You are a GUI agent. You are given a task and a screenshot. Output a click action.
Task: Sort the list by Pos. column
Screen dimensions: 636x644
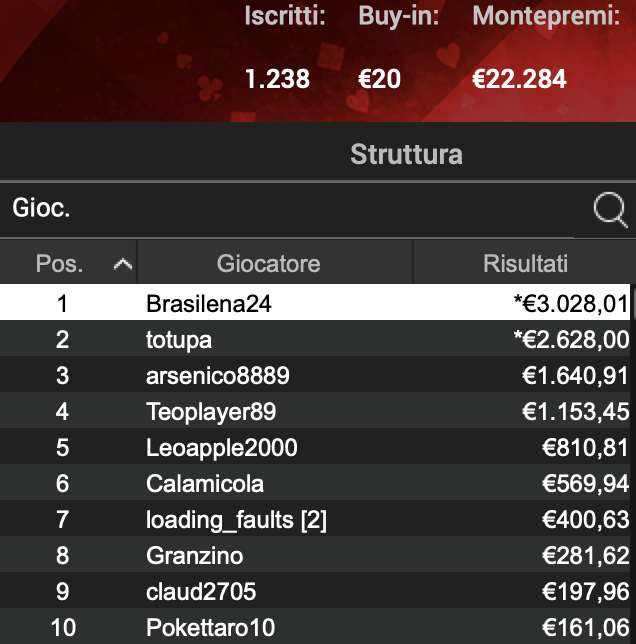pyautogui.click(x=68, y=264)
